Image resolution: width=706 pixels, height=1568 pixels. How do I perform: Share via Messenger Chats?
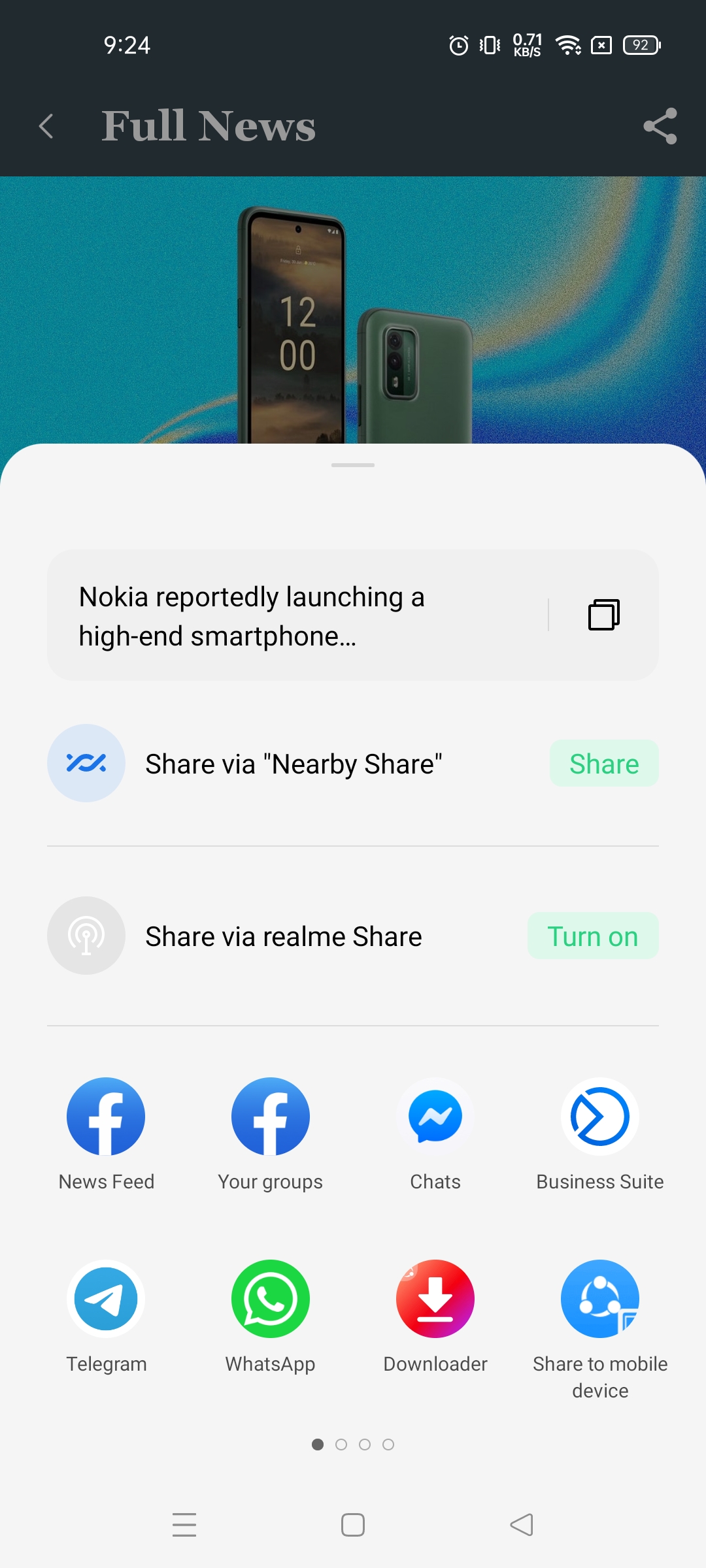[435, 1135]
